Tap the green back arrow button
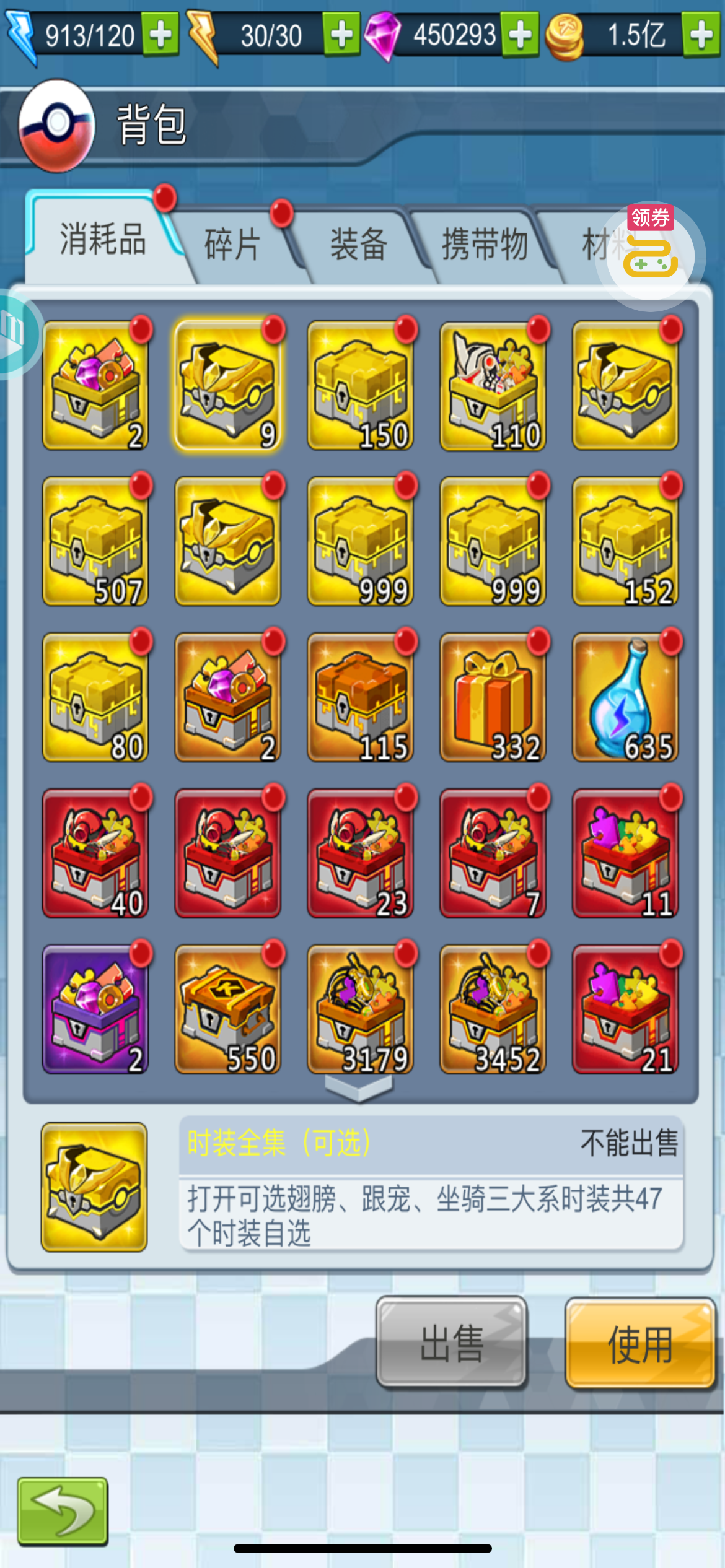The image size is (725, 1568). pyautogui.click(x=63, y=1512)
